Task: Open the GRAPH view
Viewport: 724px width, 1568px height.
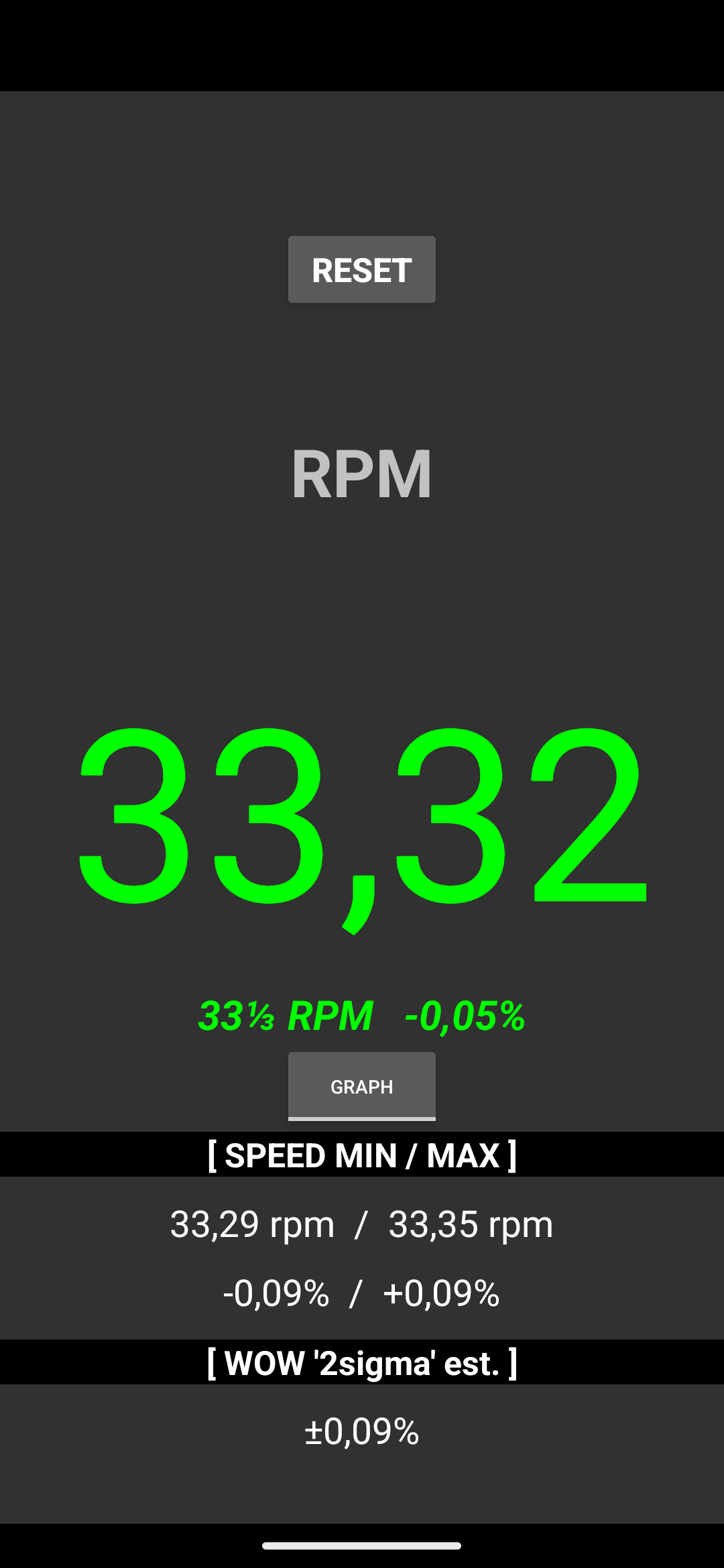Action: pos(362,1086)
